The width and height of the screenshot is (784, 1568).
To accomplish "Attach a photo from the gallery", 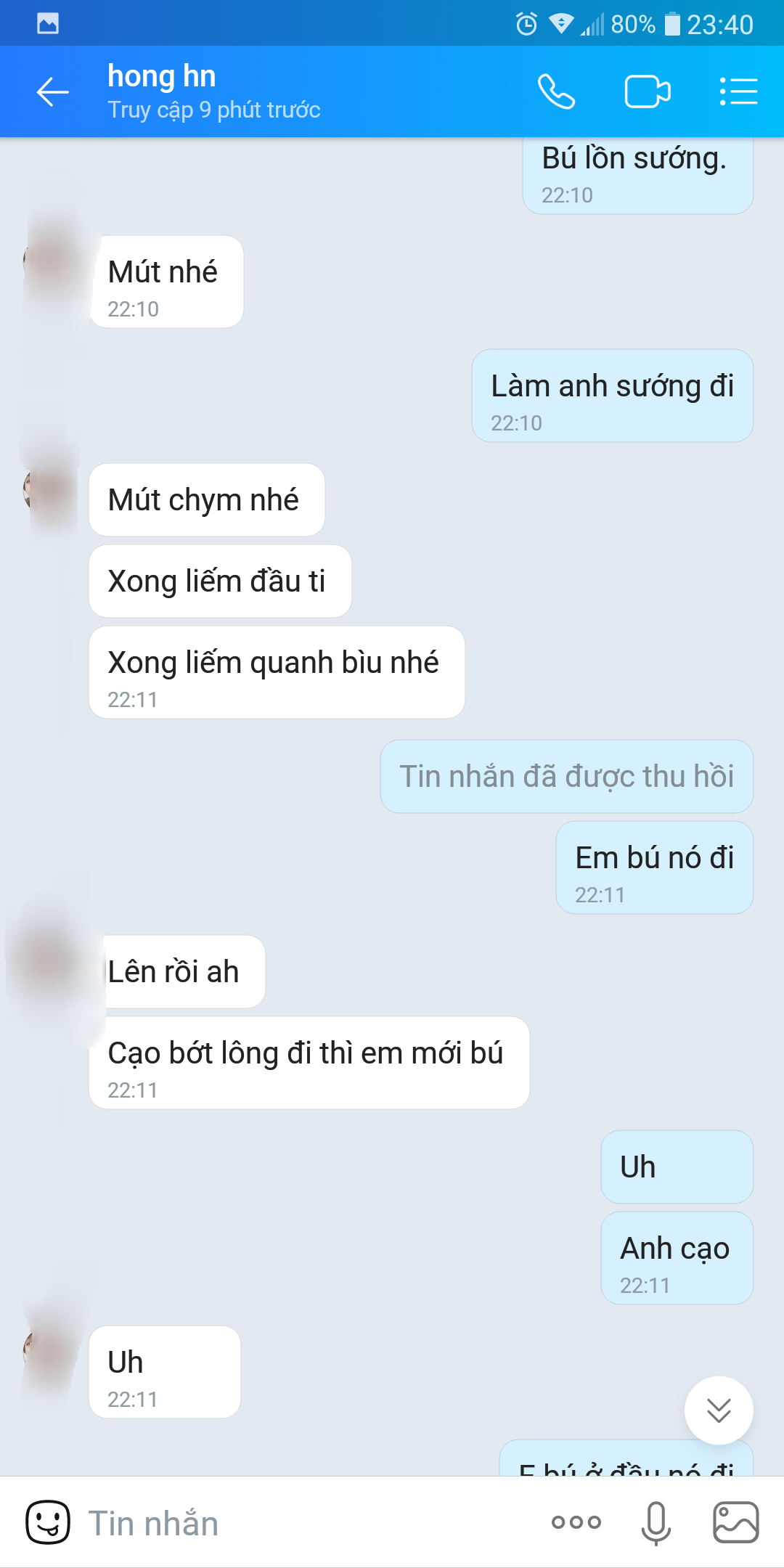I will pos(735,1522).
